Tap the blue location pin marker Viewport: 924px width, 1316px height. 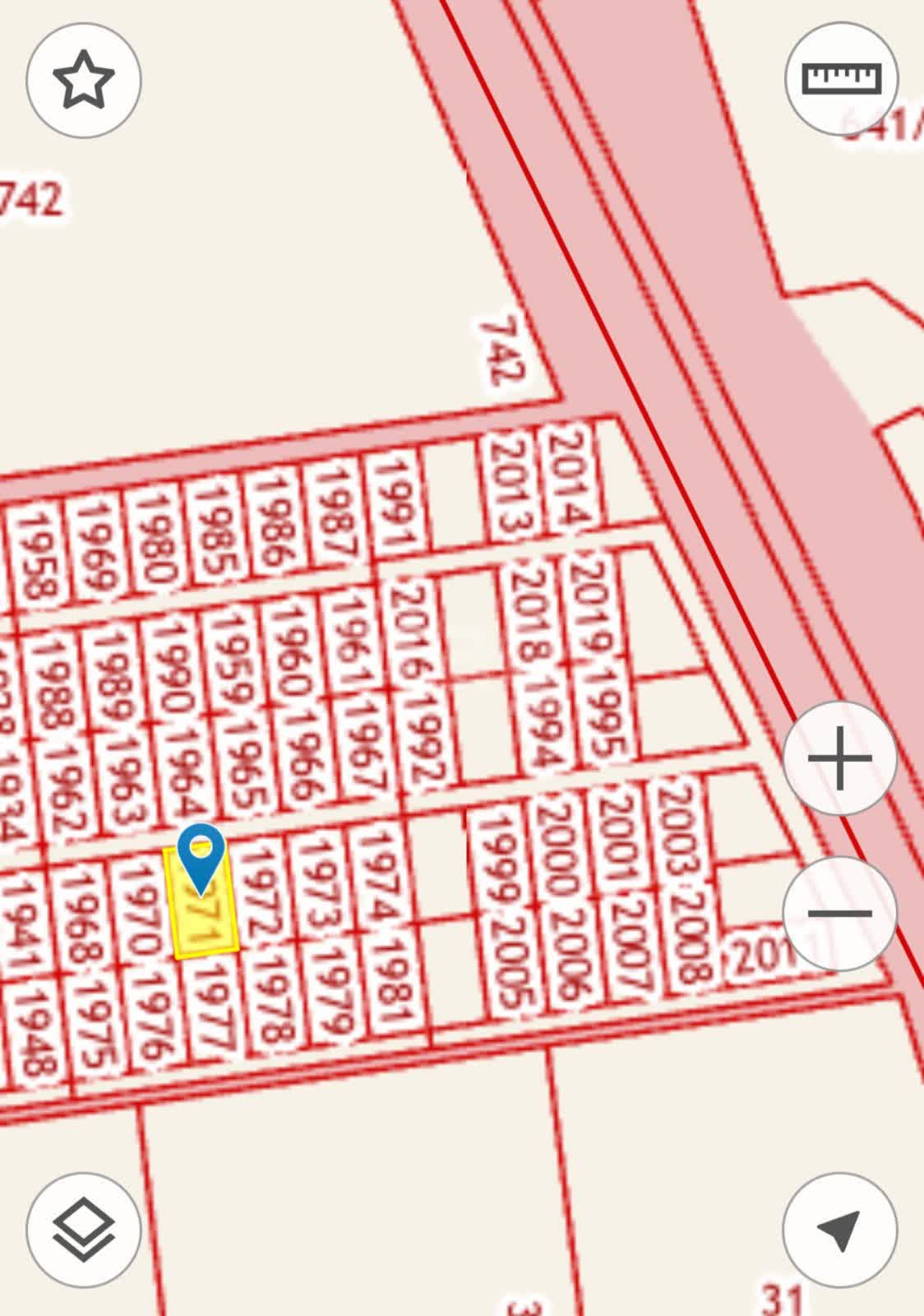(201, 855)
